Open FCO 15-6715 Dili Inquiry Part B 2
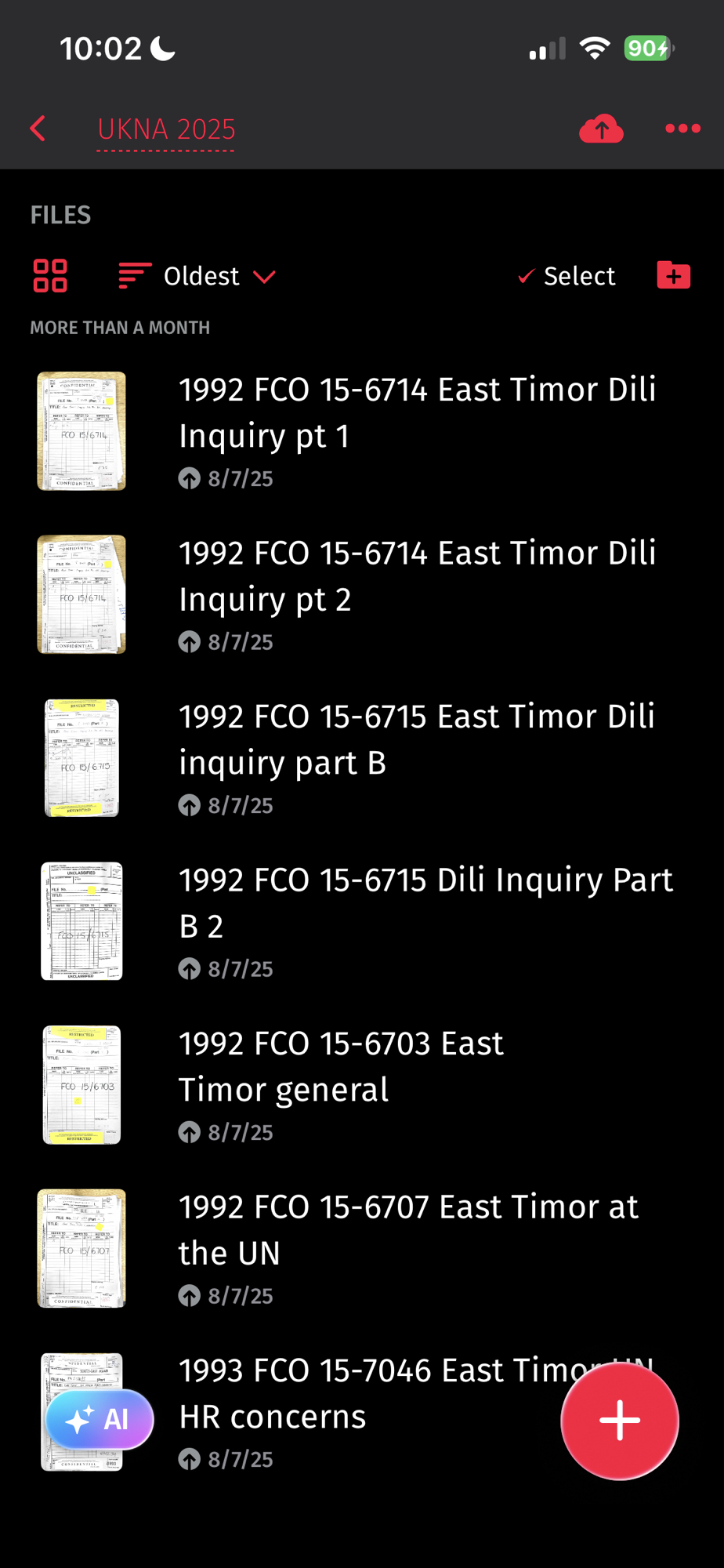The height and width of the screenshot is (1568, 724). click(425, 903)
